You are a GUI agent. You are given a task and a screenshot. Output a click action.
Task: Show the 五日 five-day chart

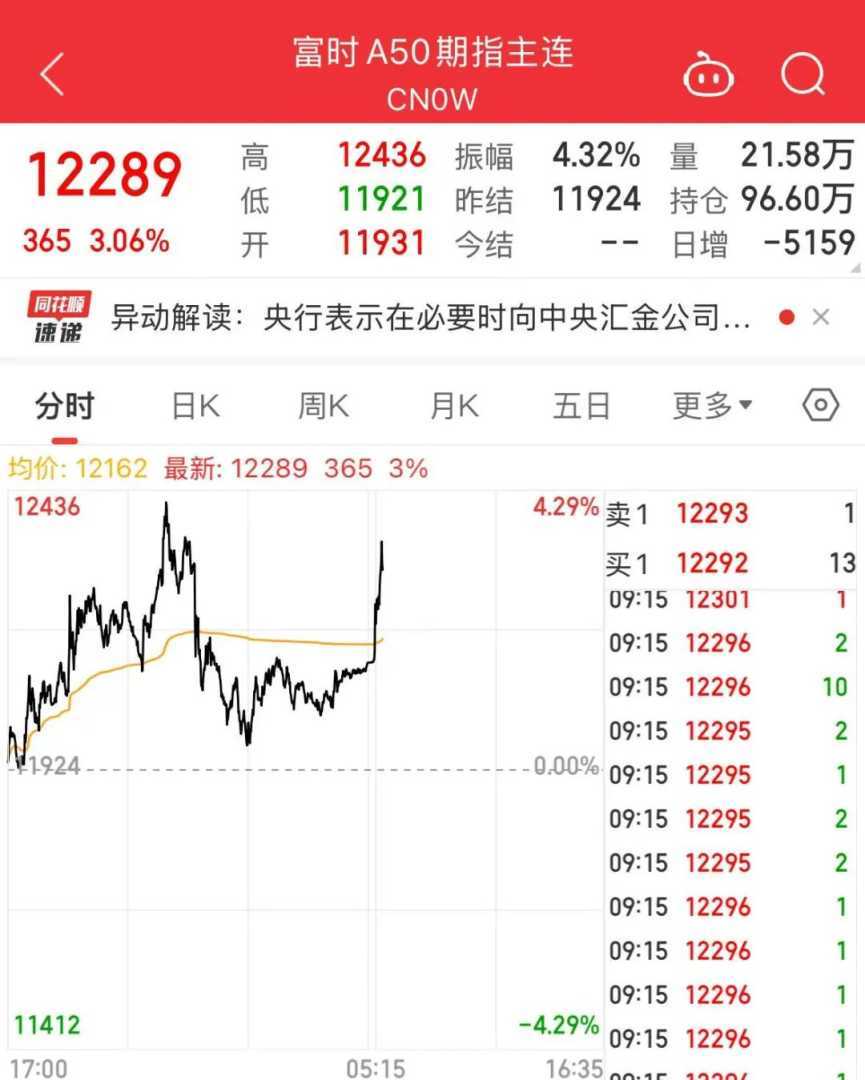(581, 406)
